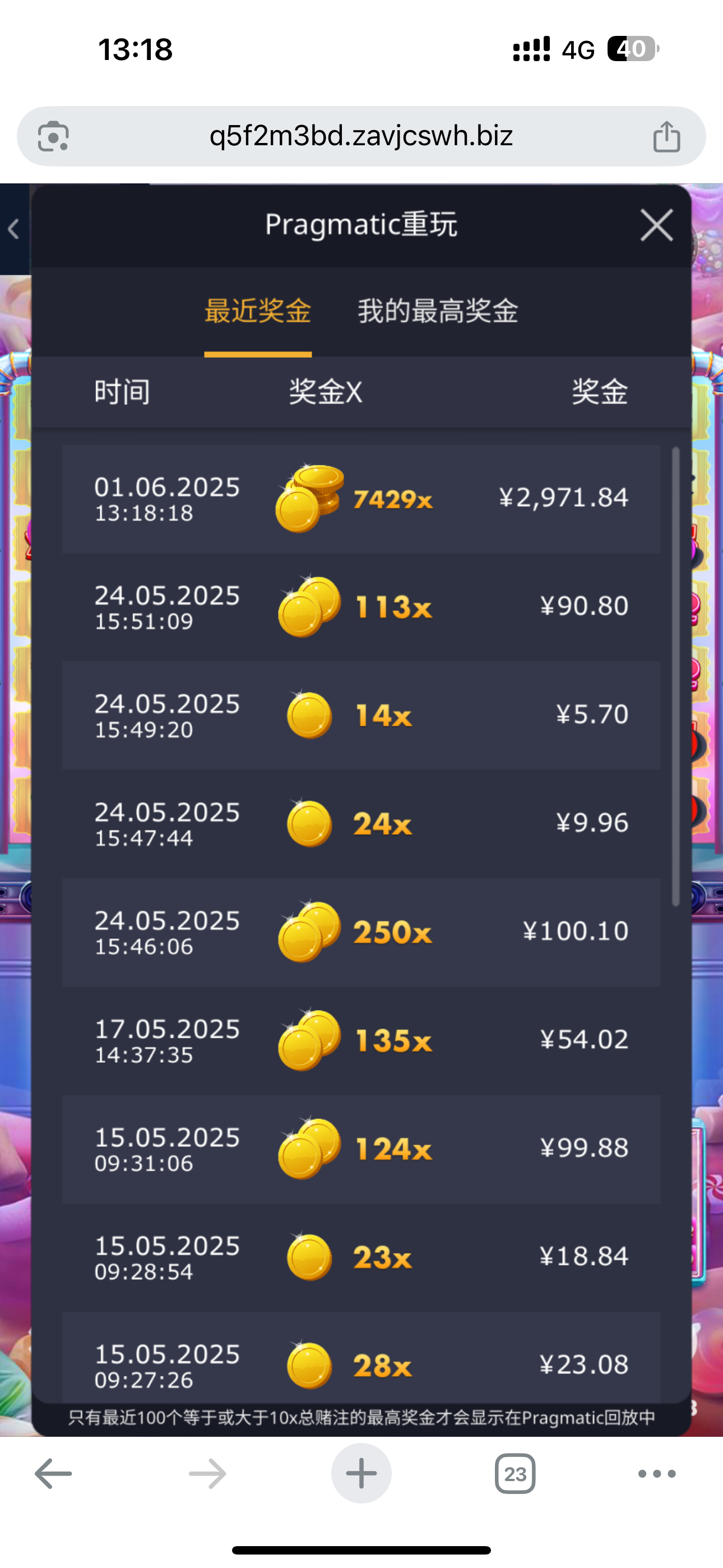View the 23 open tabs
The height and width of the screenshot is (1568, 723).
click(x=515, y=1474)
